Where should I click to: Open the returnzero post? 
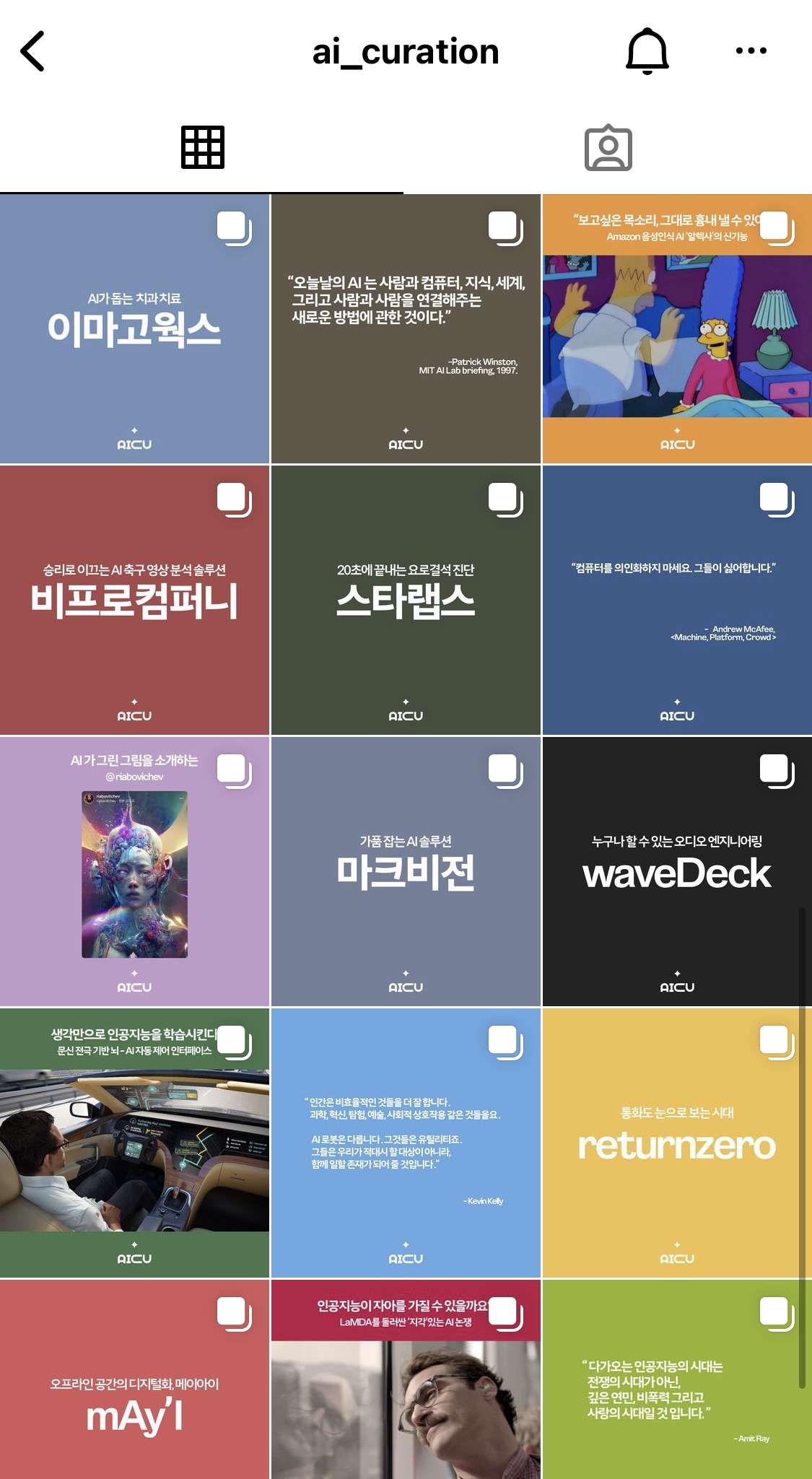point(677,1143)
